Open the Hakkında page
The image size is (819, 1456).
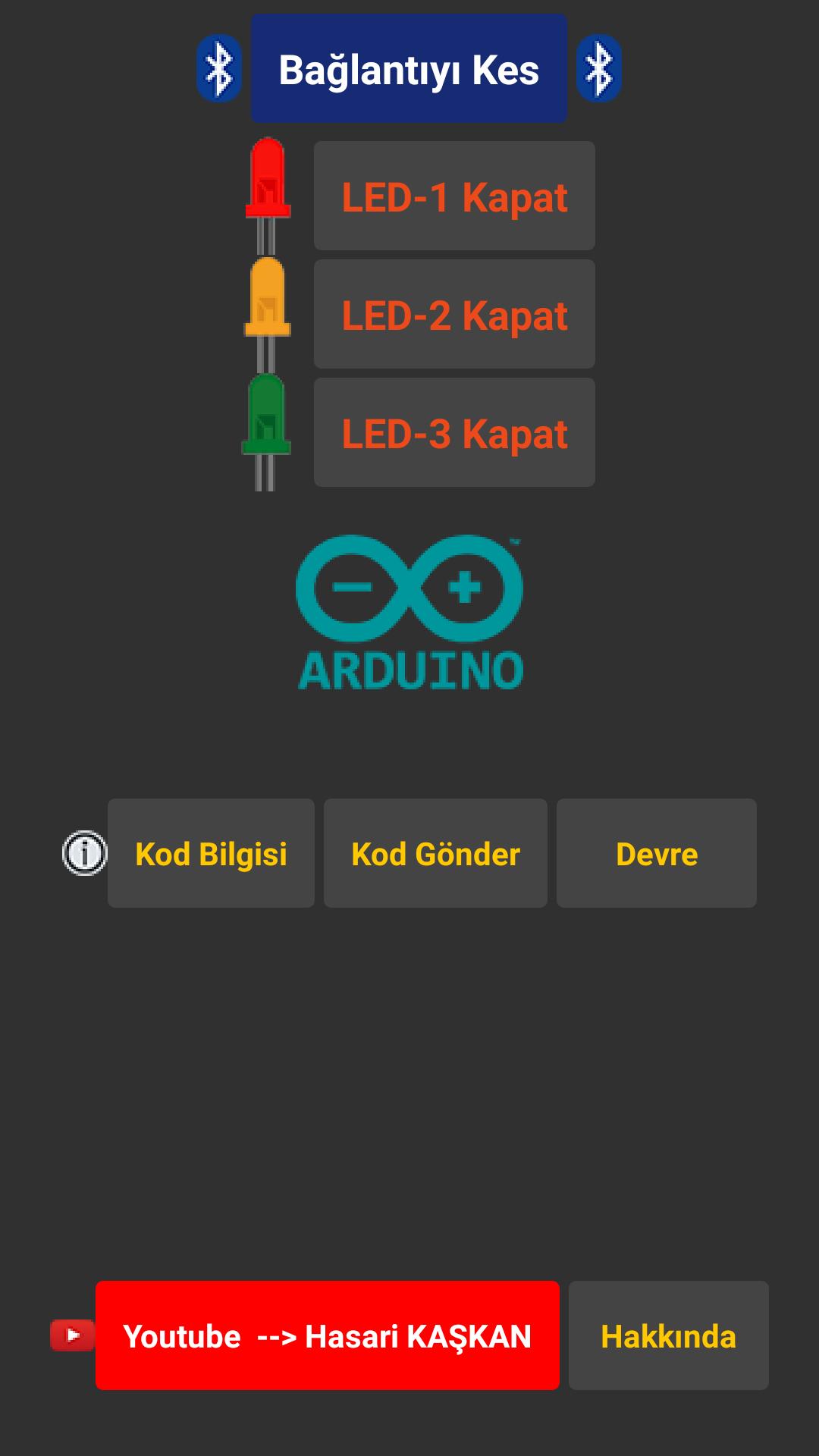pos(668,1335)
